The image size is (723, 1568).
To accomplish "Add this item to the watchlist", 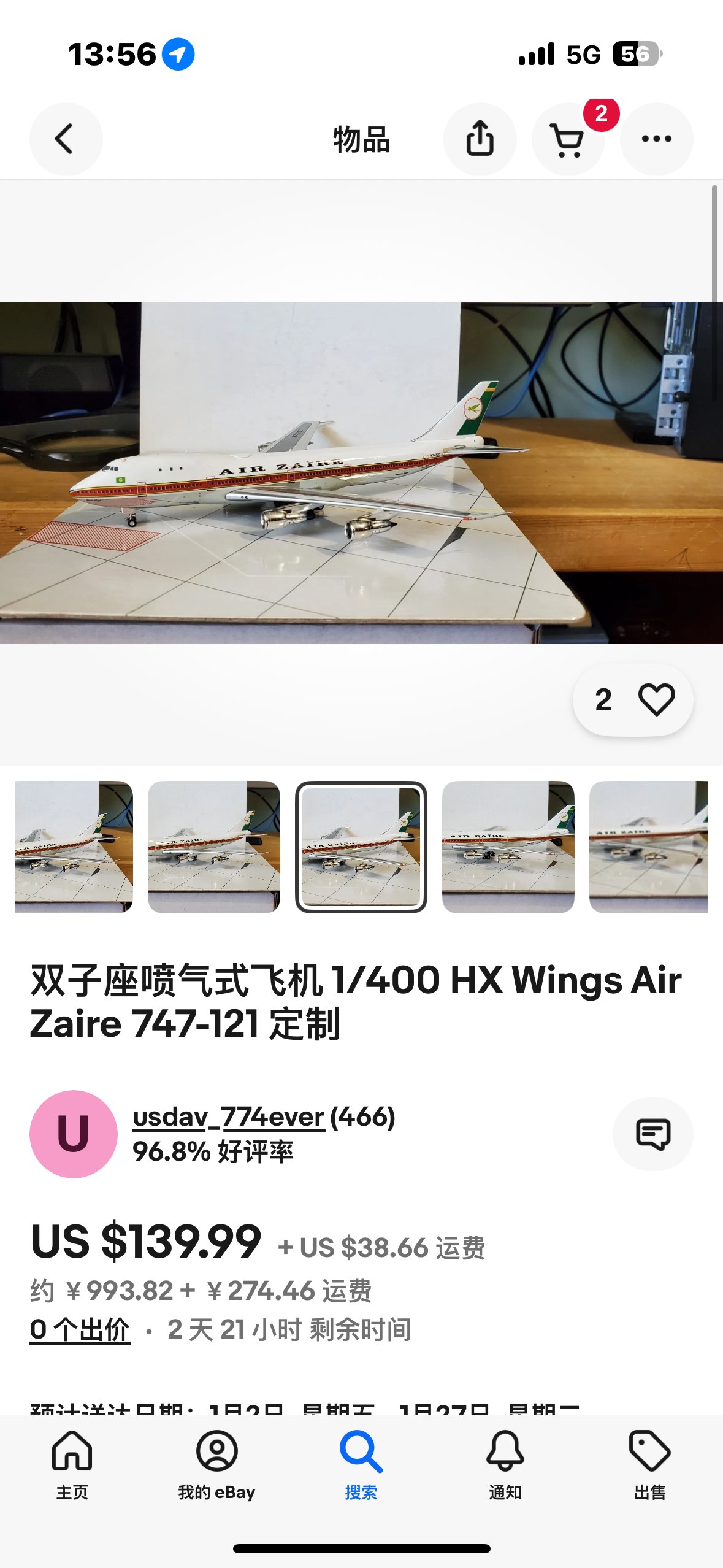I will [656, 700].
